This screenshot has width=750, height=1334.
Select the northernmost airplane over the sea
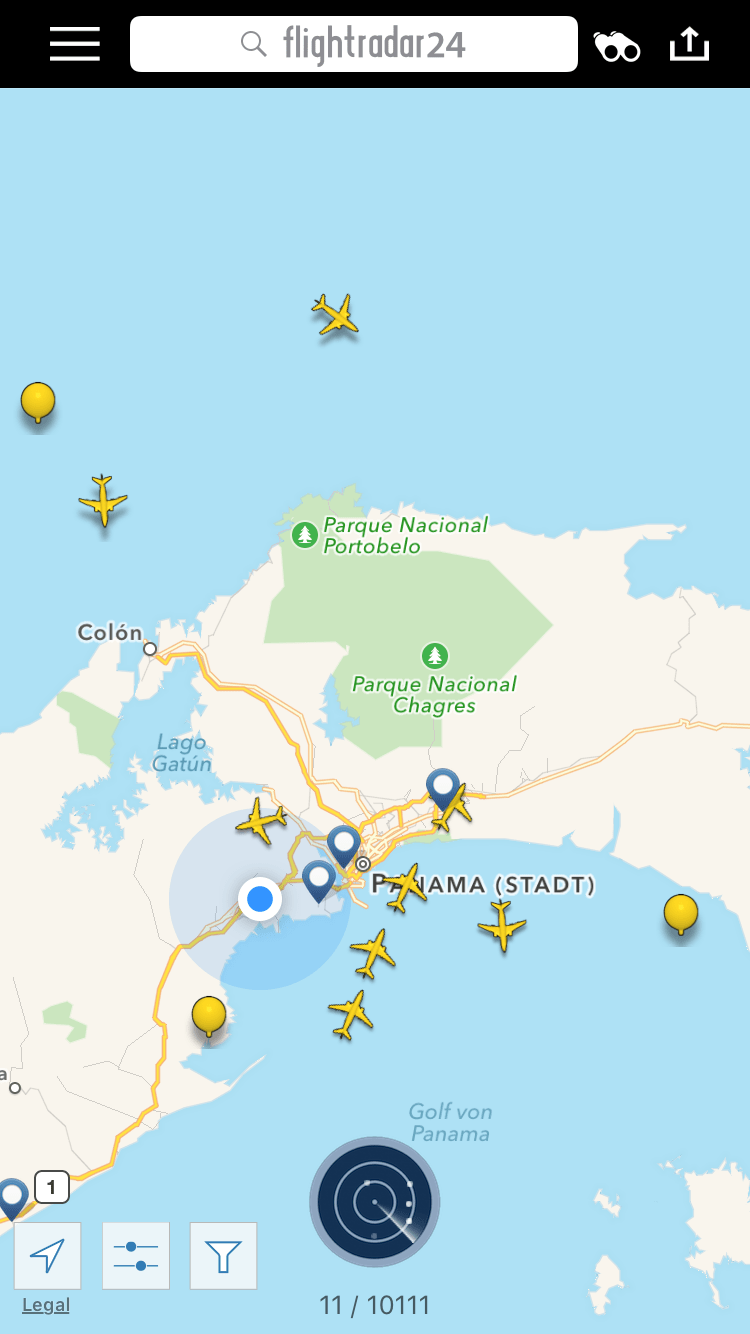coord(335,315)
